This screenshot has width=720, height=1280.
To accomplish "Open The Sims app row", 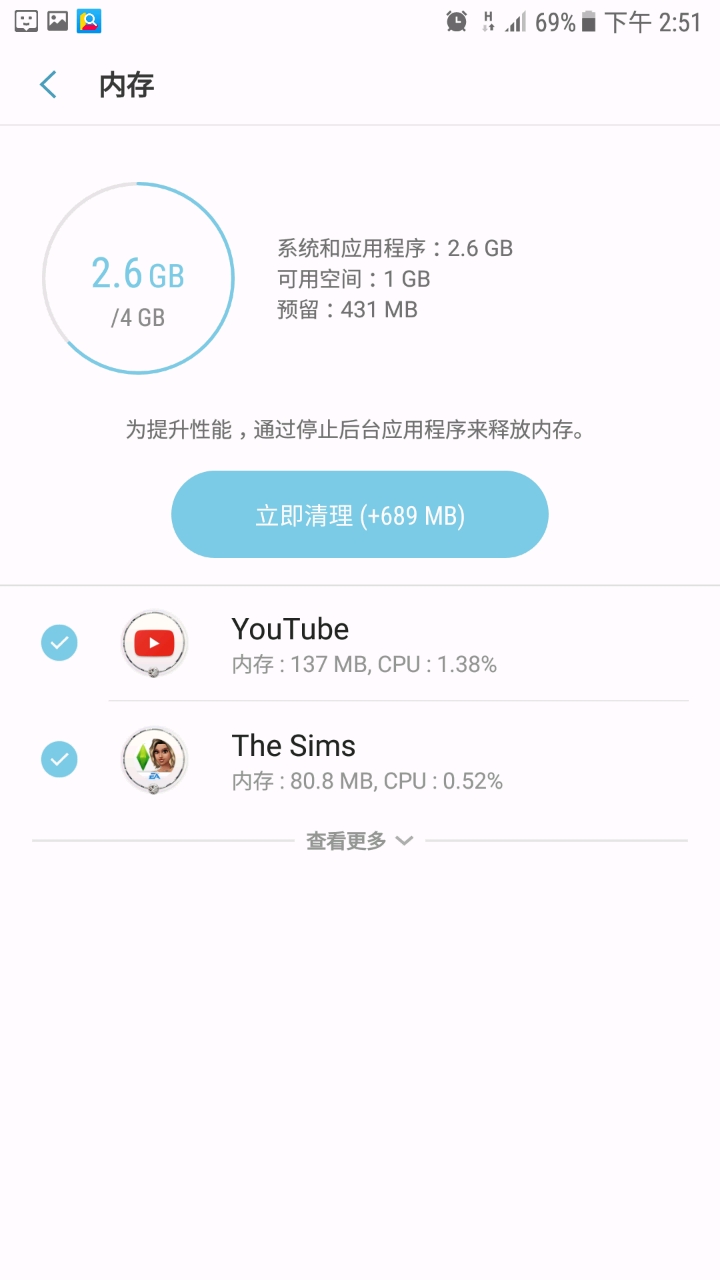I will pyautogui.click(x=400, y=761).
